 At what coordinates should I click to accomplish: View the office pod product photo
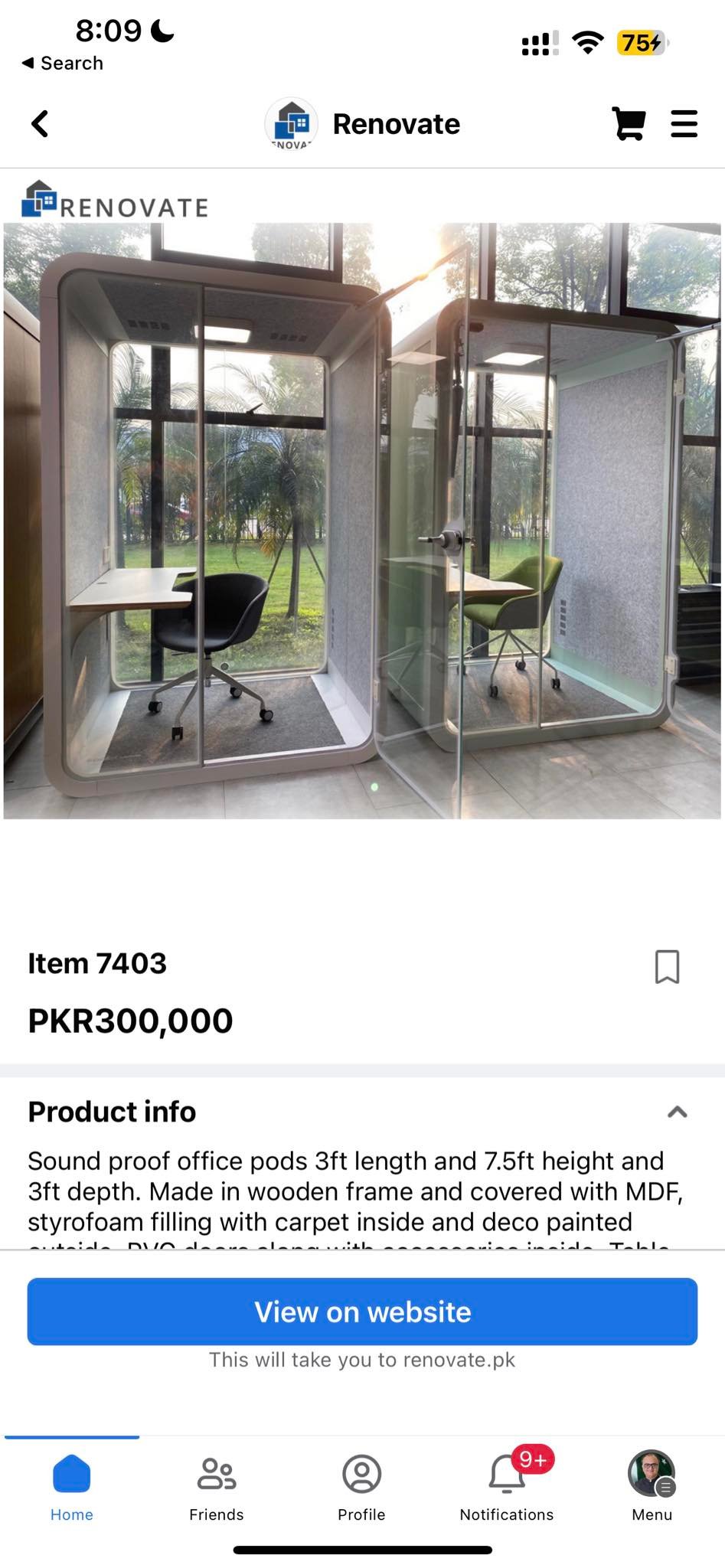tap(362, 521)
